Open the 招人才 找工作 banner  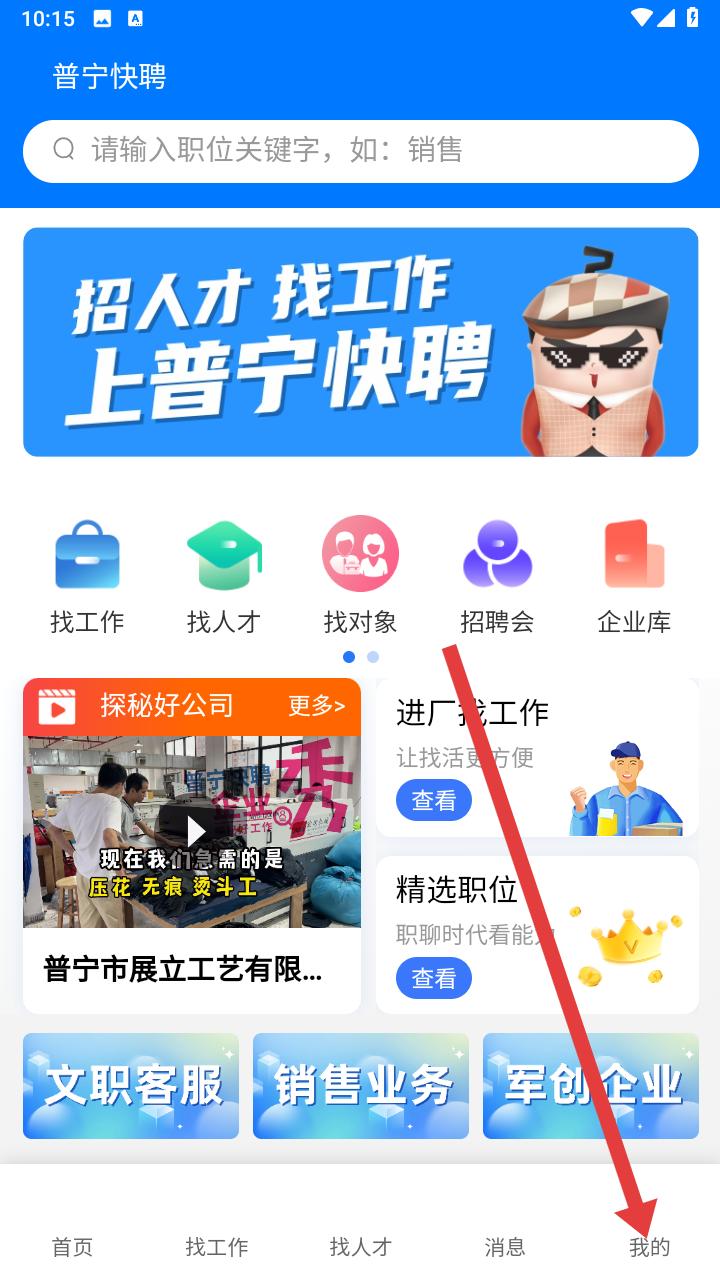coord(360,342)
